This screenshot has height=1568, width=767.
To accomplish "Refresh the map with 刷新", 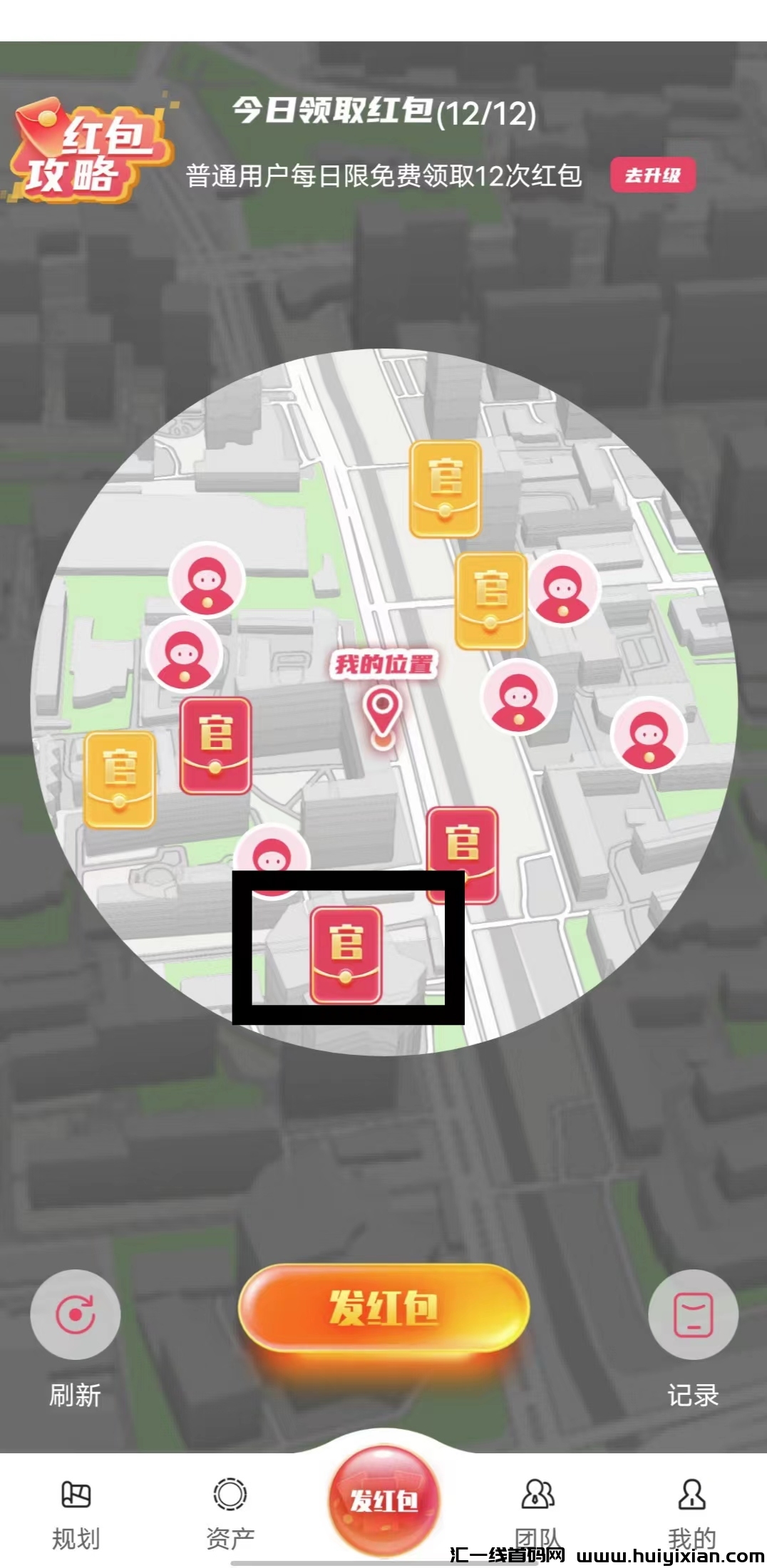I will (x=75, y=1314).
